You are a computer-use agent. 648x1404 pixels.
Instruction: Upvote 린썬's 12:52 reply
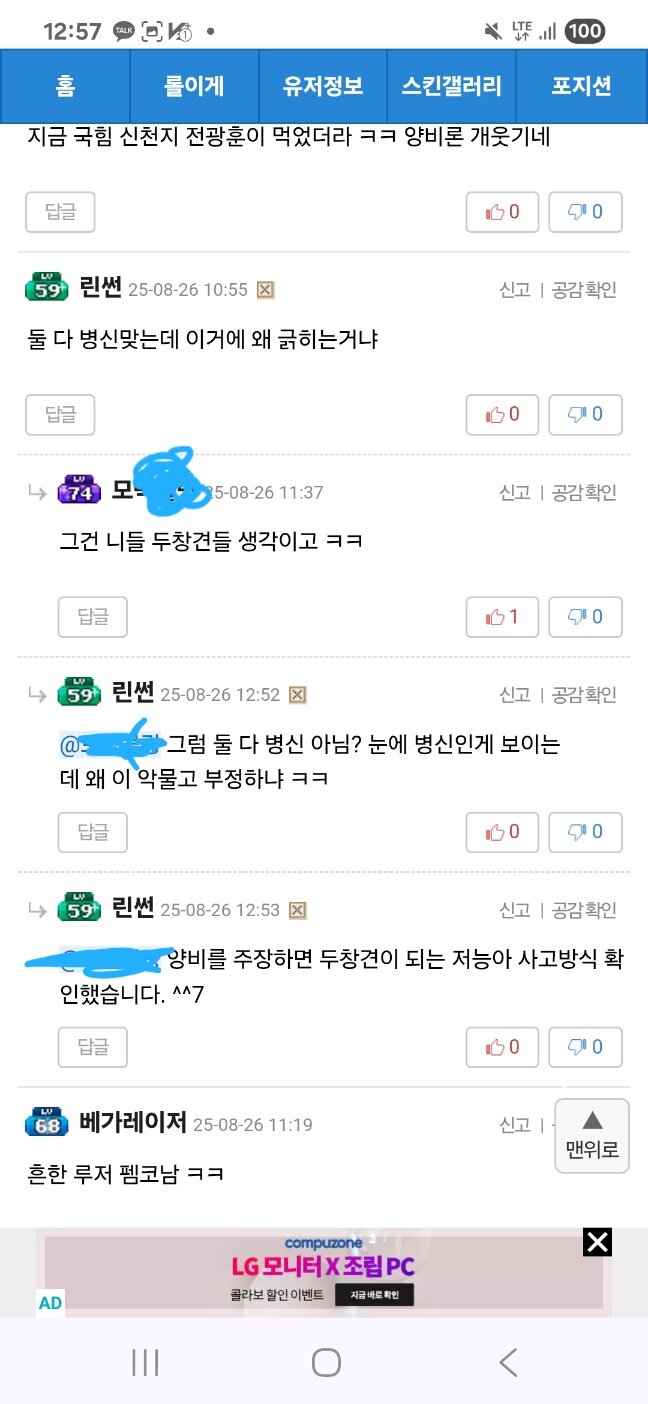point(502,832)
